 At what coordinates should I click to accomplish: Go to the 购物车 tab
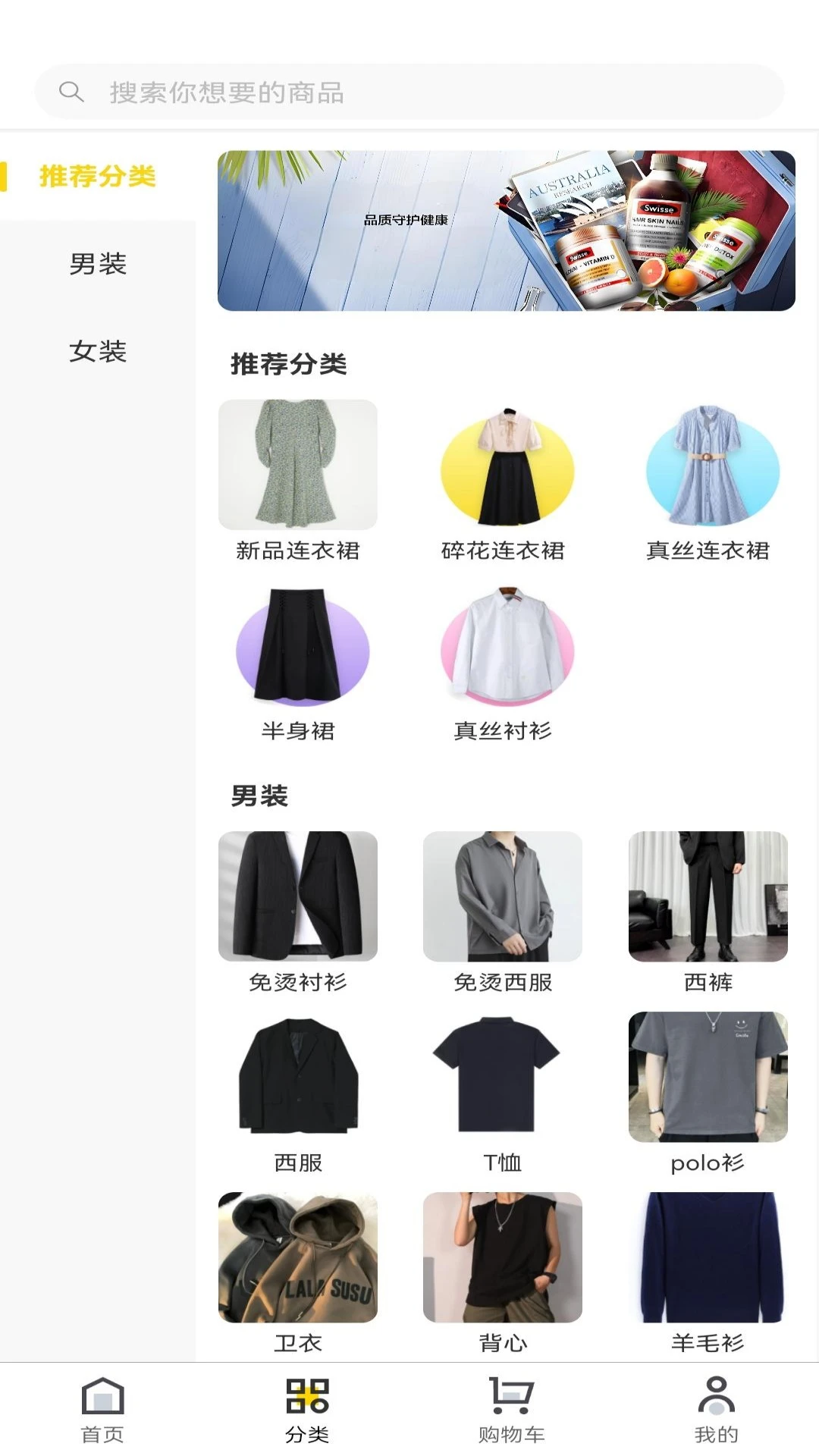click(x=512, y=1409)
